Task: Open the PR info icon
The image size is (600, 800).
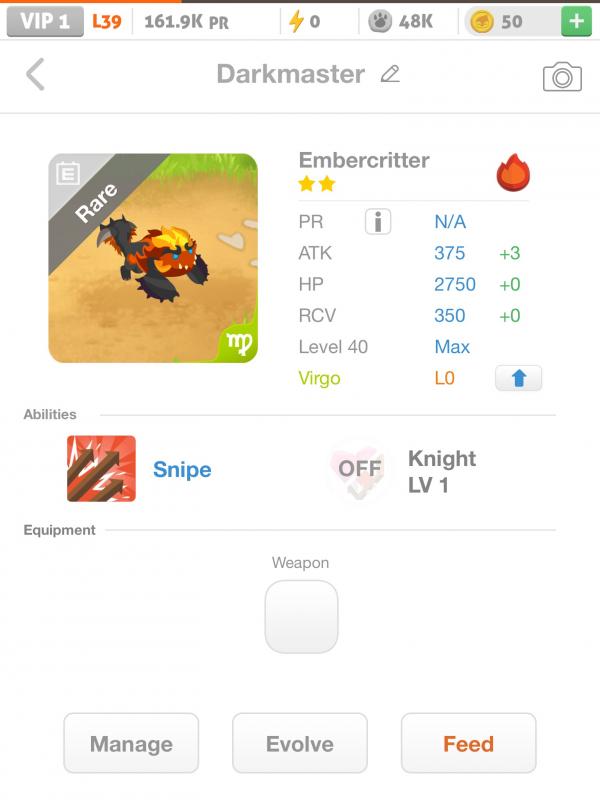Action: tap(378, 222)
